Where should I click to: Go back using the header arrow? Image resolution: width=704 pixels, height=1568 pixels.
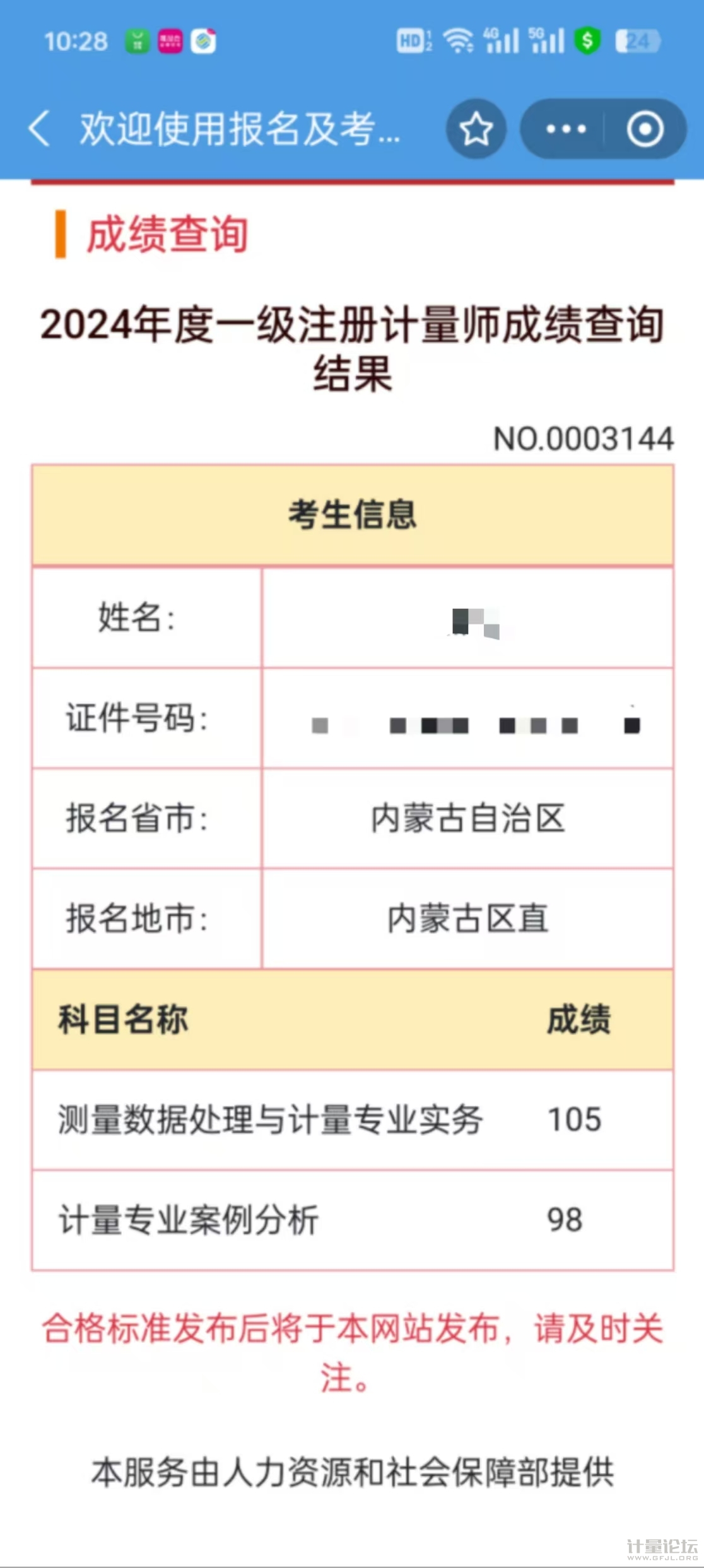(x=39, y=129)
